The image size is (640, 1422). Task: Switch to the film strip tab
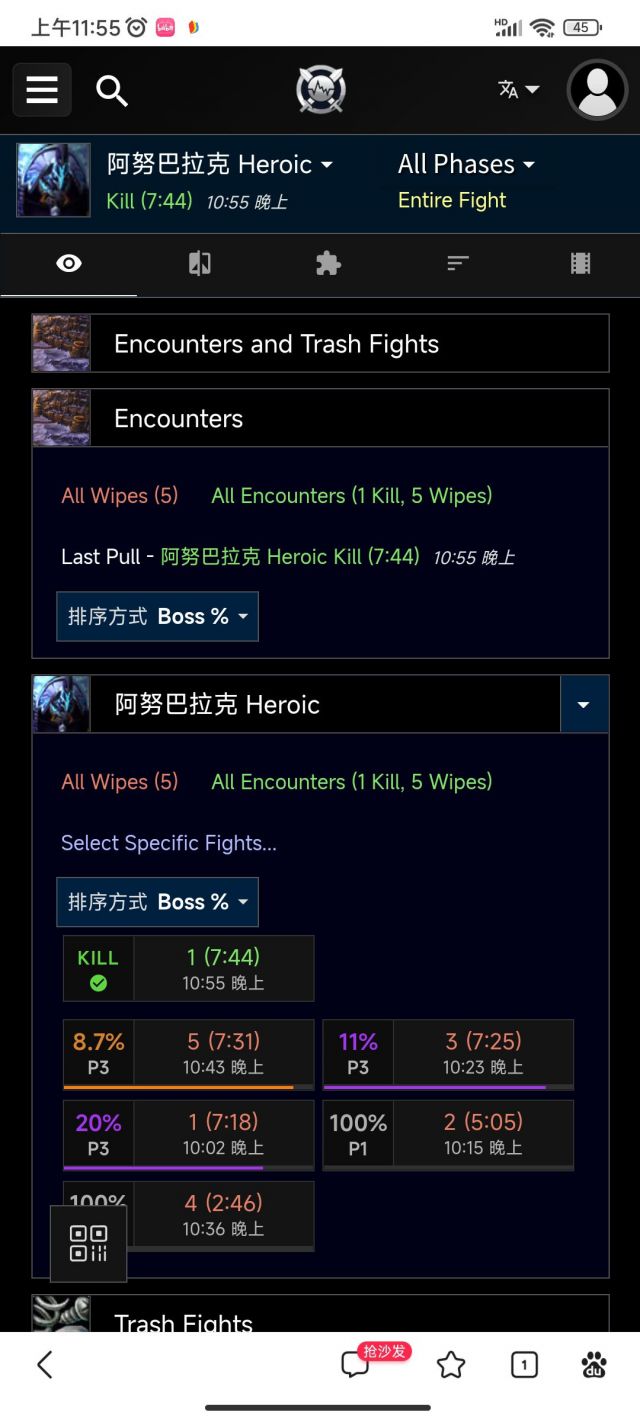coord(580,264)
